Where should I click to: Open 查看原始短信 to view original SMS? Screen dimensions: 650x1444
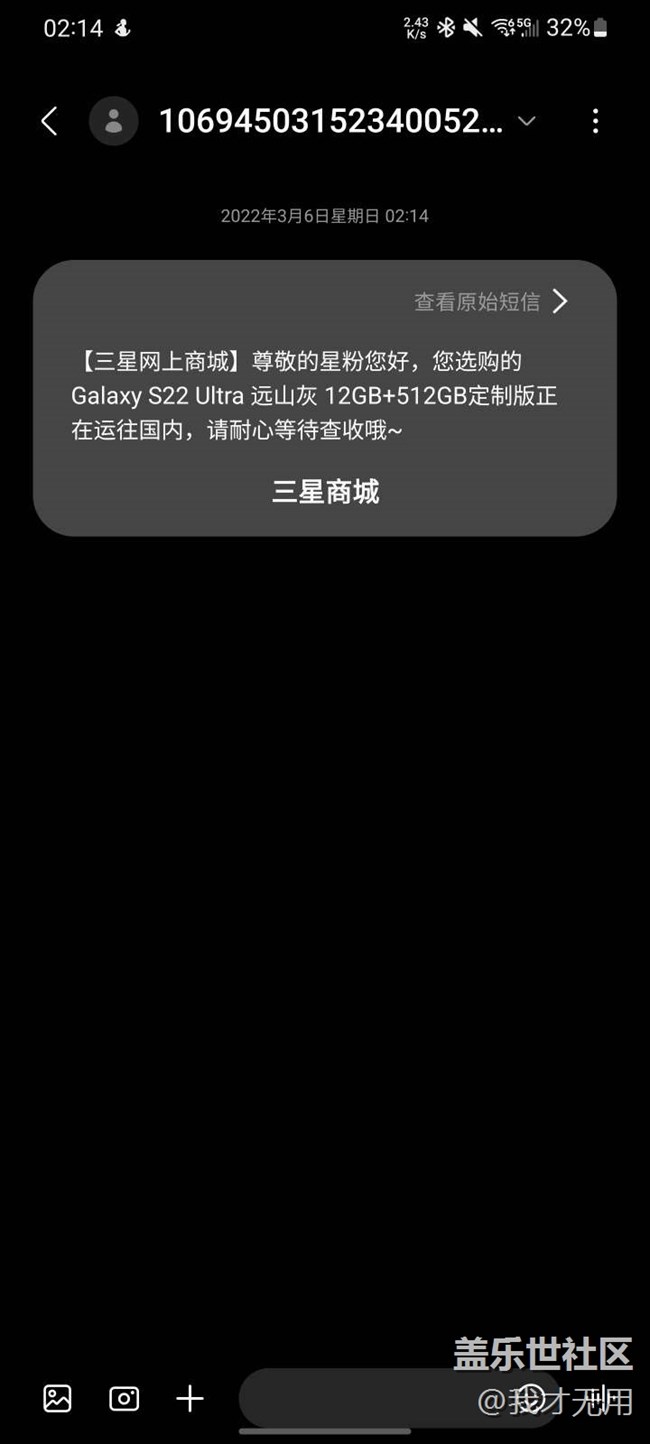[490, 301]
